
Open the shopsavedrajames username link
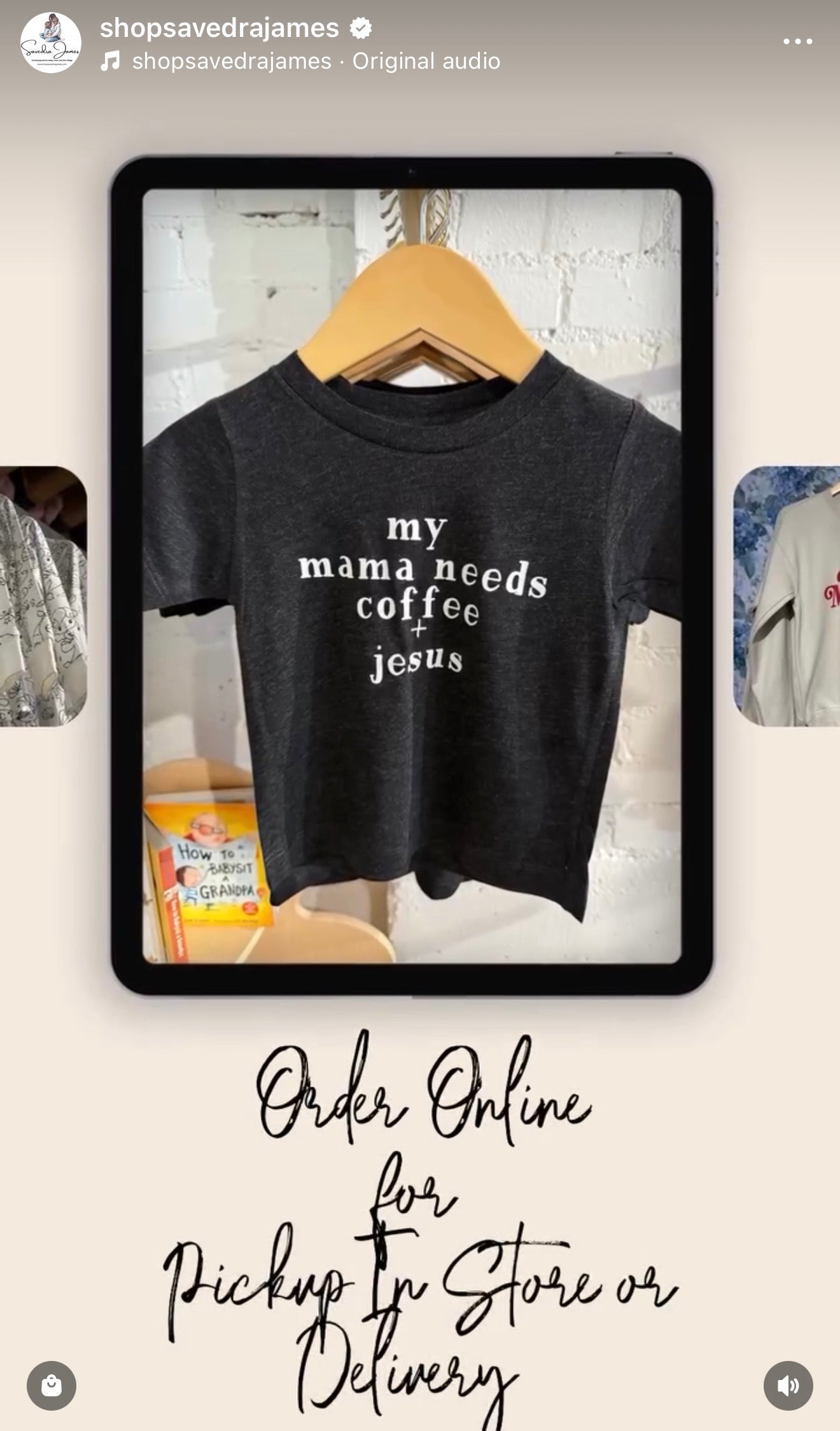click(x=219, y=27)
